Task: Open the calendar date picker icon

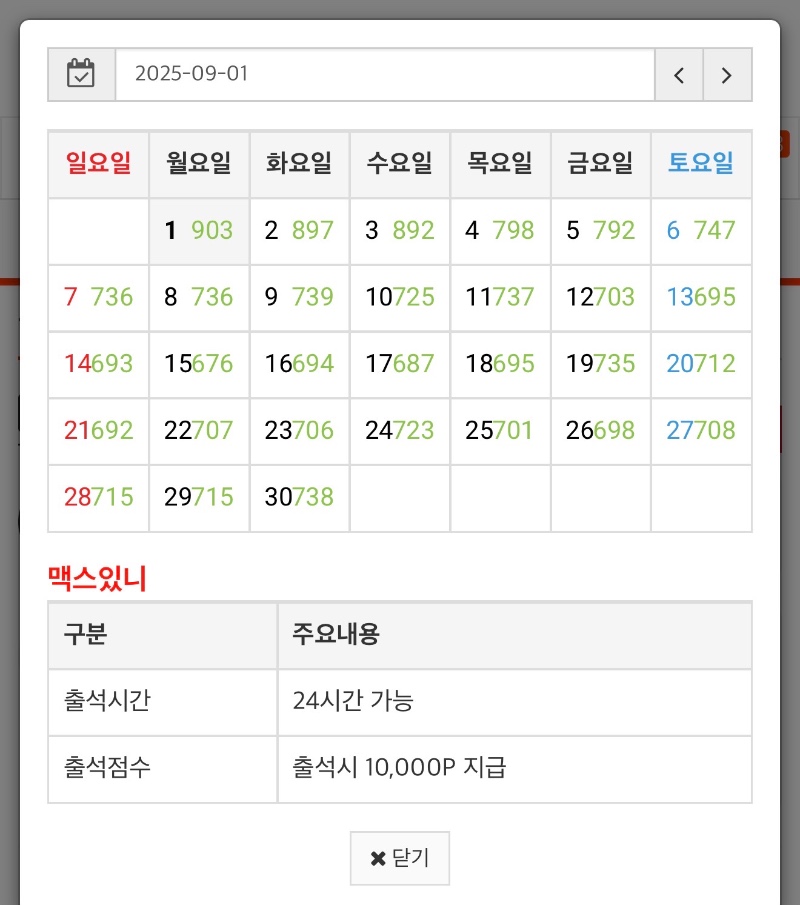Action: tap(81, 74)
